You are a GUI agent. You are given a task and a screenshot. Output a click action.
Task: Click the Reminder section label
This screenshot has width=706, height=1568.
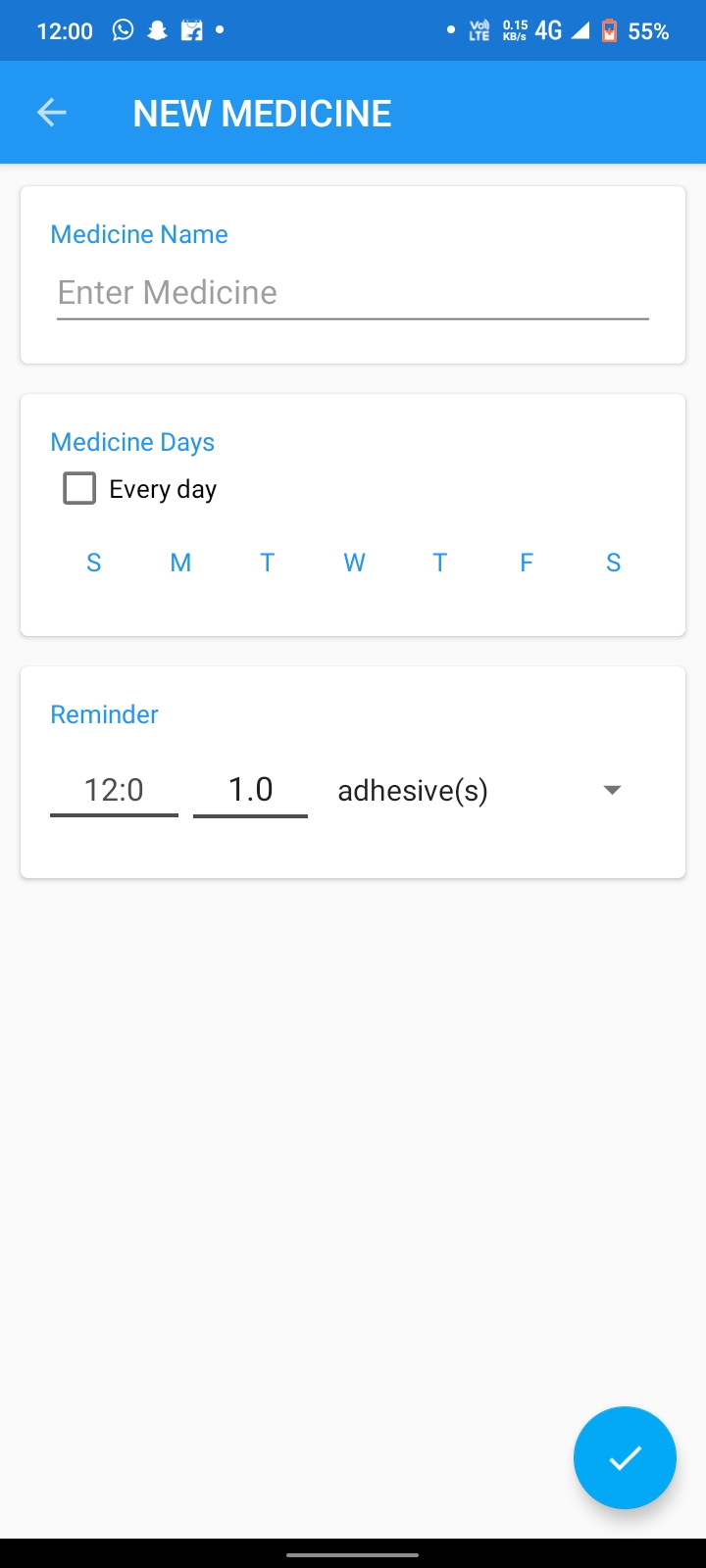click(x=103, y=714)
